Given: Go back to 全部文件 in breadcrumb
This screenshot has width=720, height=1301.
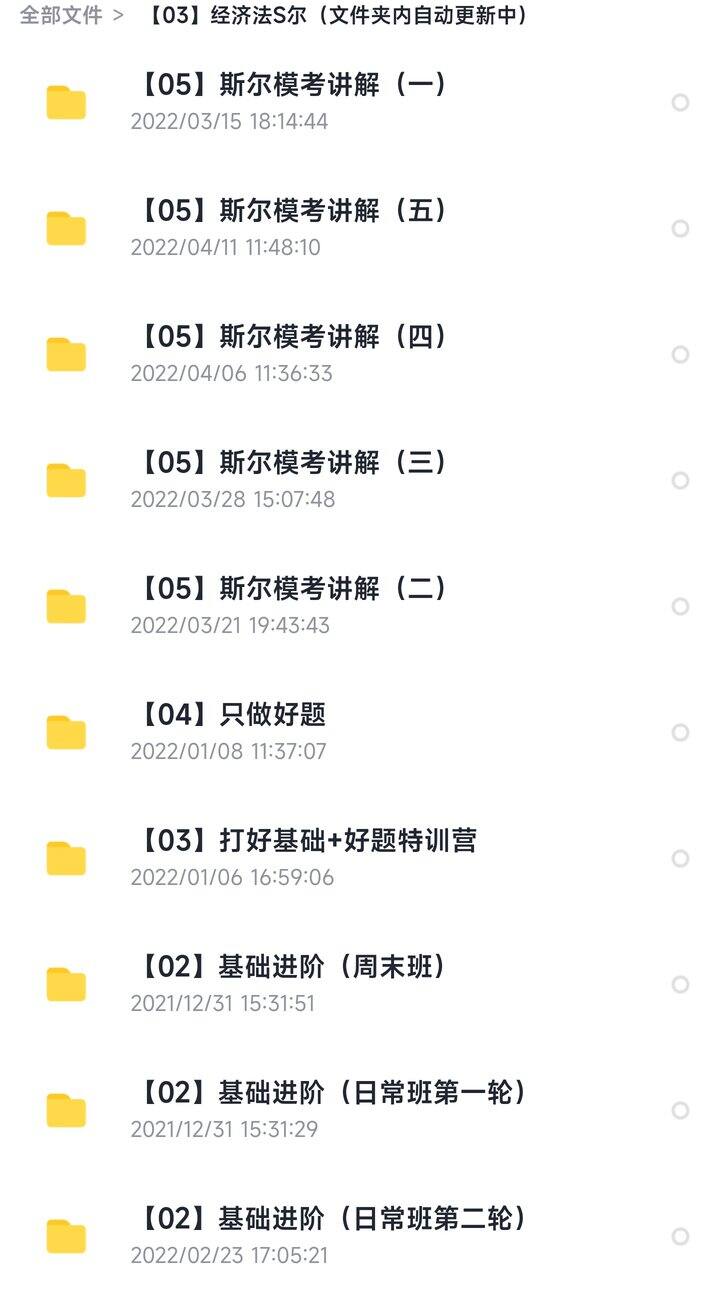Looking at the screenshot, I should point(61,15).
